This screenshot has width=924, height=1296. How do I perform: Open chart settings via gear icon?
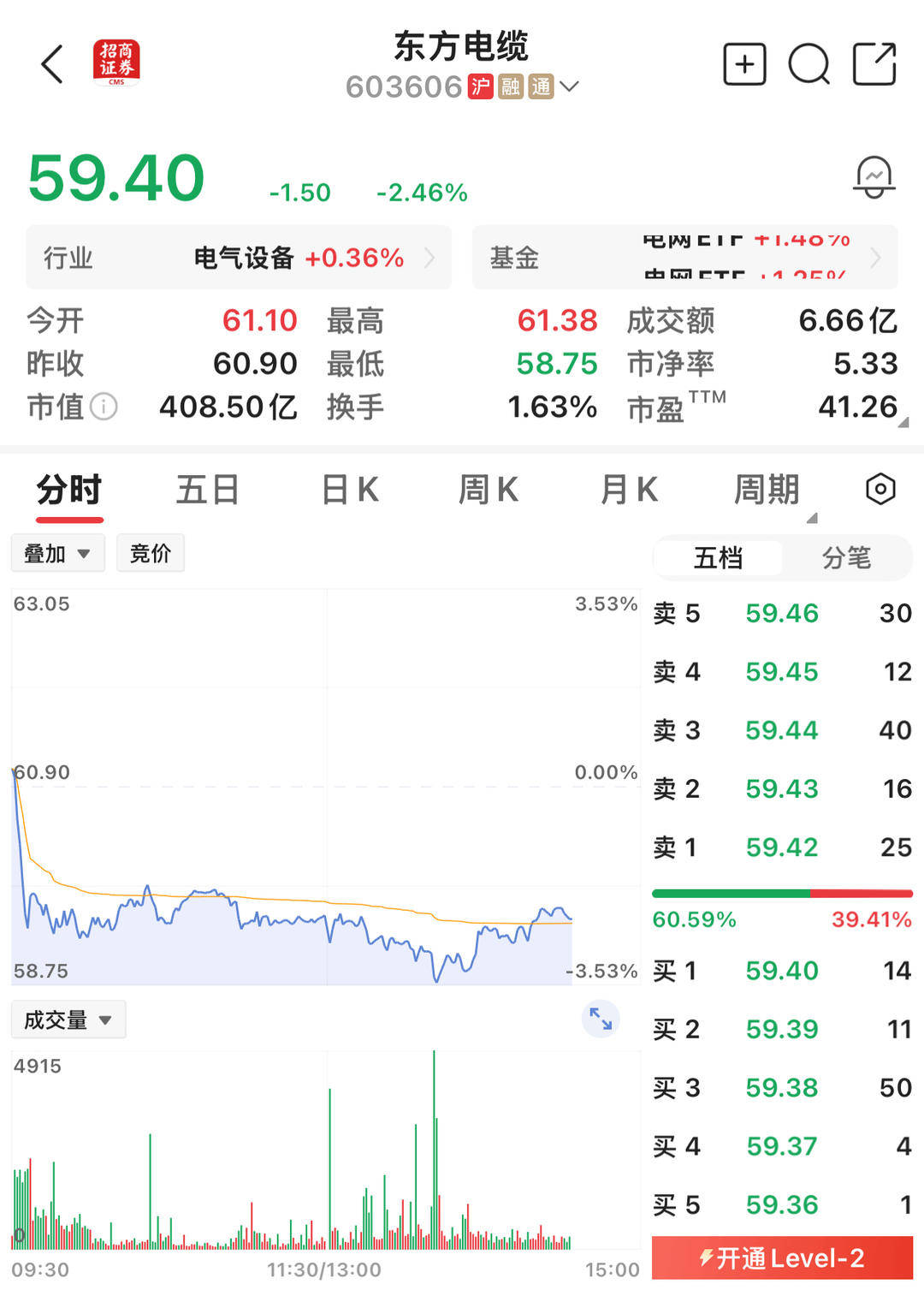[880, 488]
